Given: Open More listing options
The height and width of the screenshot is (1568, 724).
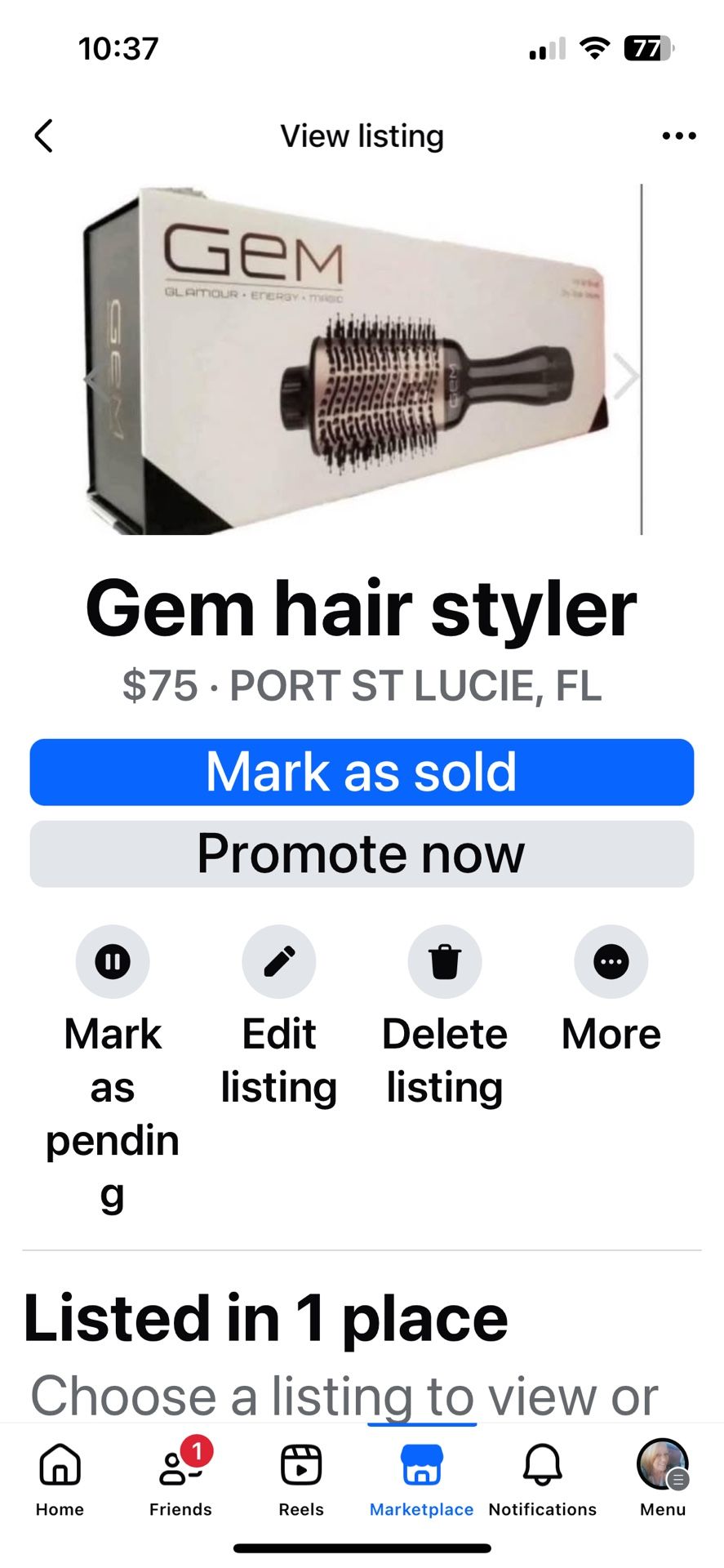Looking at the screenshot, I should [611, 961].
